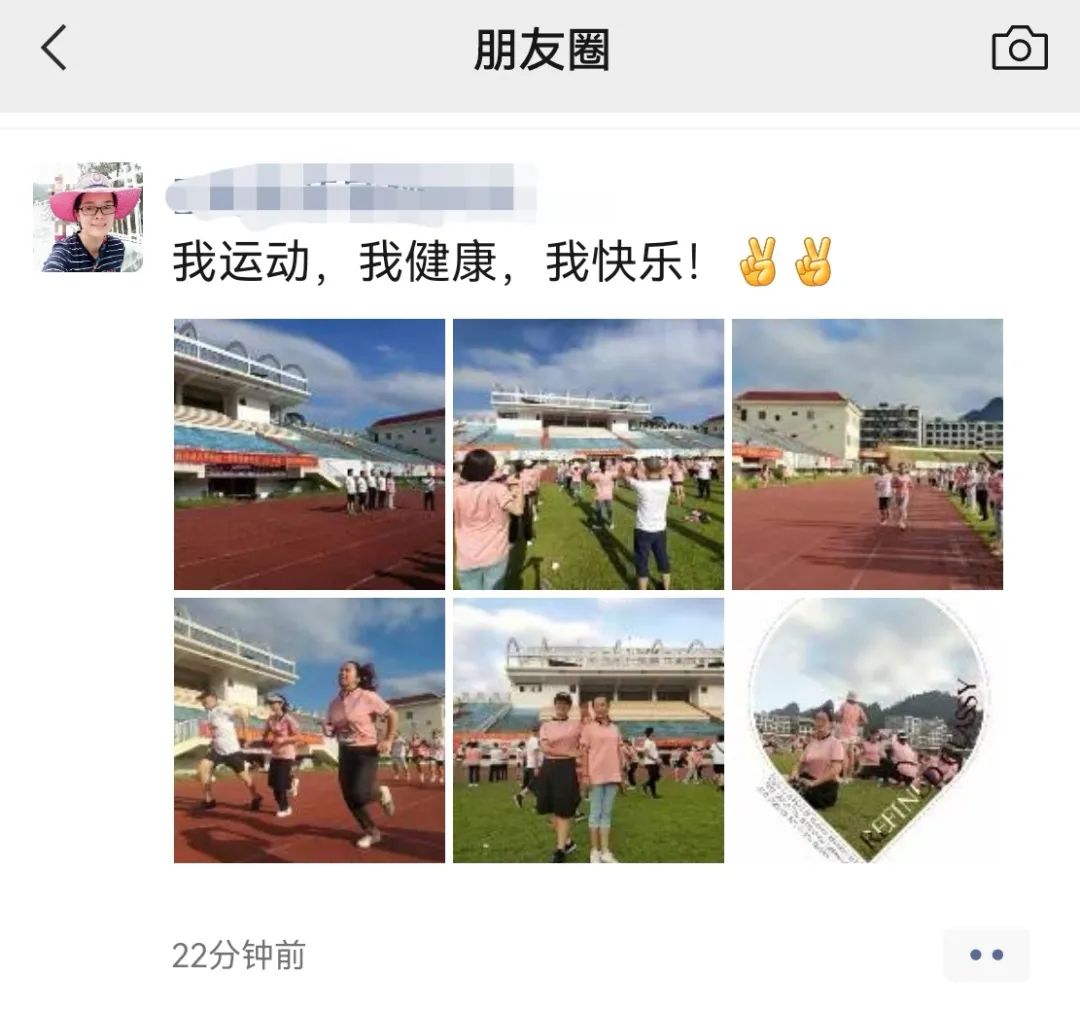Open the camera to post a moment
The width and height of the screenshot is (1080, 1009).
click(x=1019, y=49)
